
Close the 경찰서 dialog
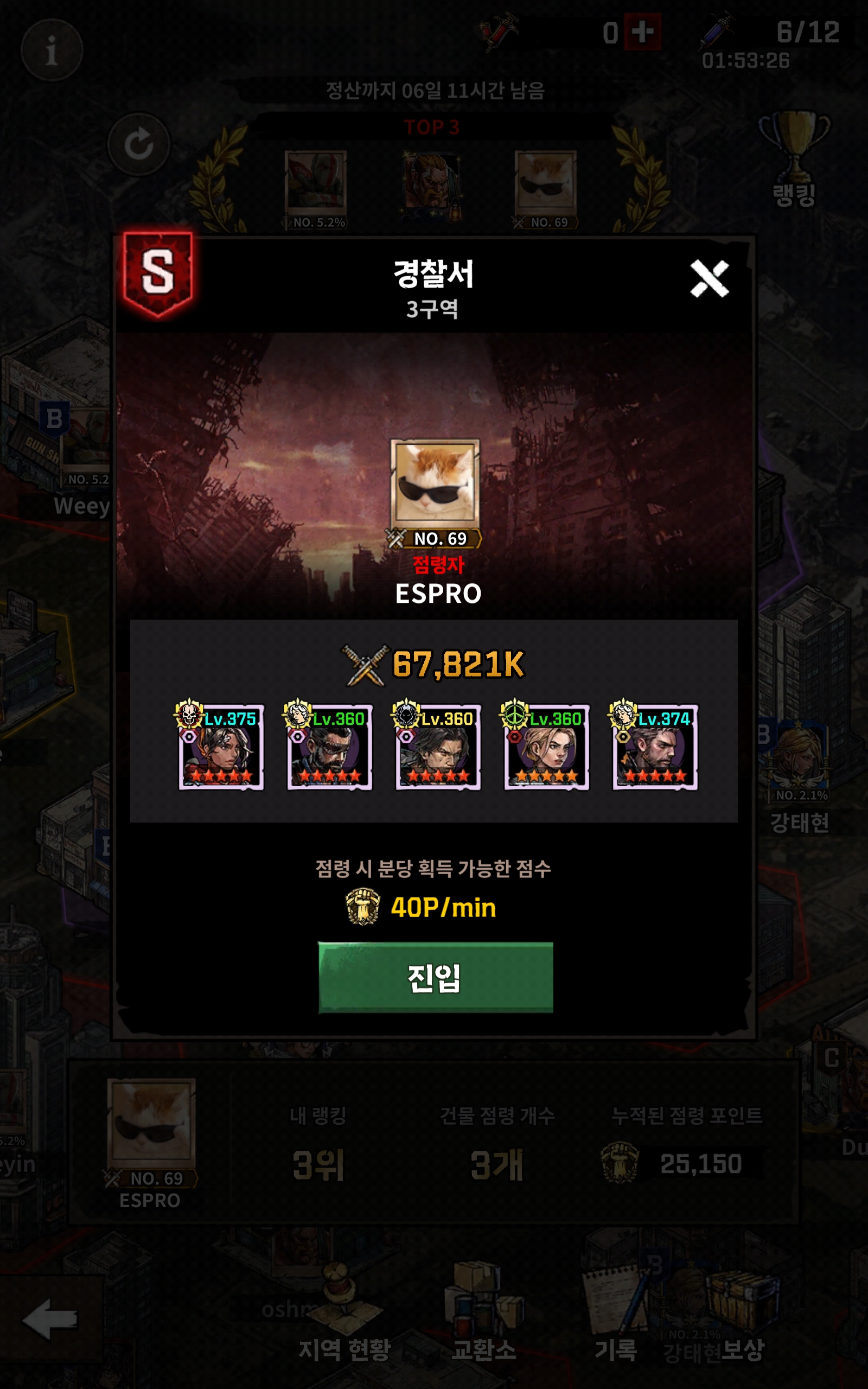click(709, 279)
